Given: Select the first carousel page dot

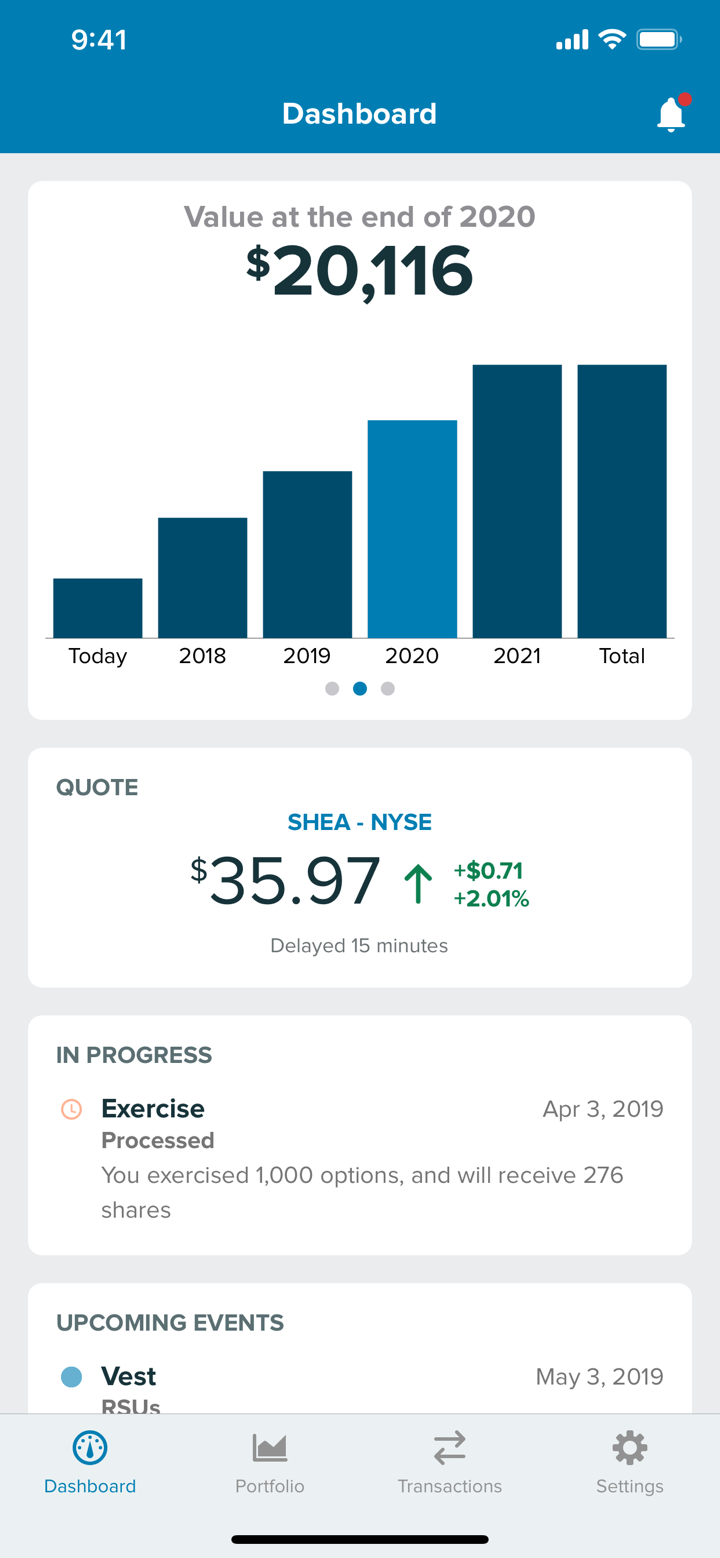Looking at the screenshot, I should pos(332,688).
